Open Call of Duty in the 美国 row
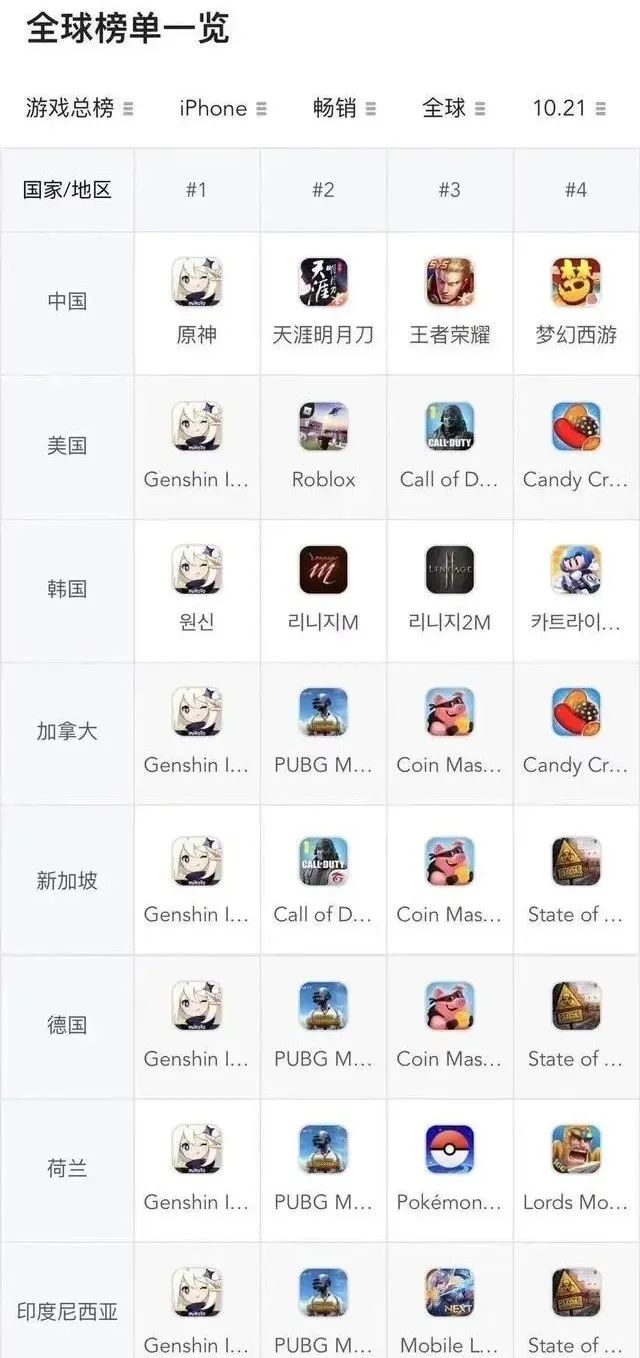 pos(450,447)
